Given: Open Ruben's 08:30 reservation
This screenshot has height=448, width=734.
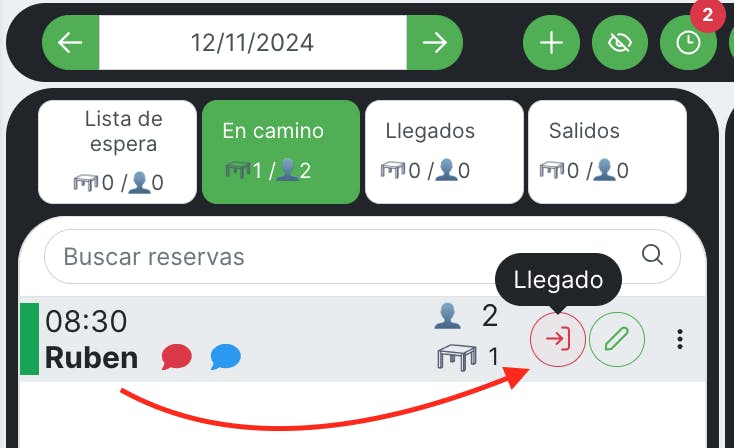Looking at the screenshot, I should (x=300, y=338).
